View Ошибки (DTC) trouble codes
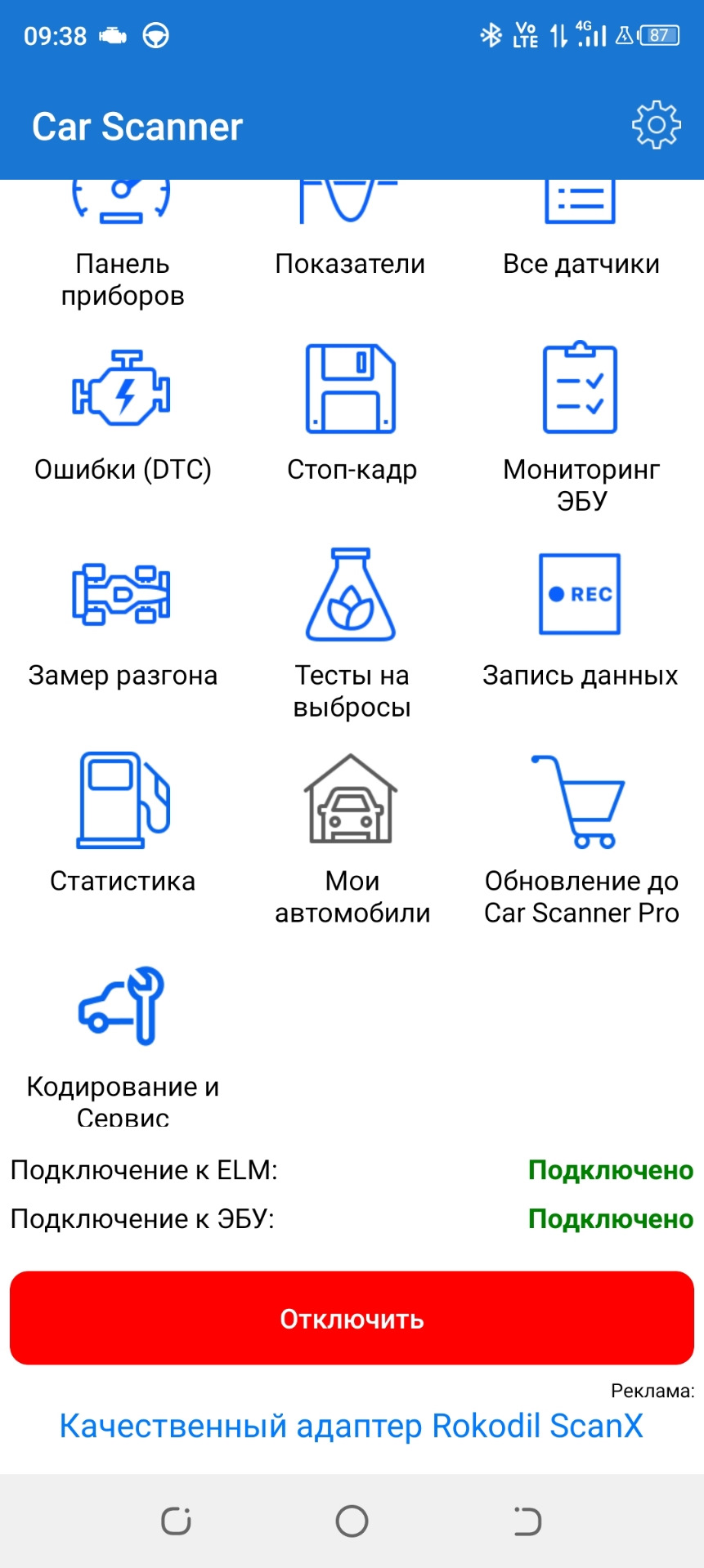This screenshot has width=704, height=1568. pos(123,417)
